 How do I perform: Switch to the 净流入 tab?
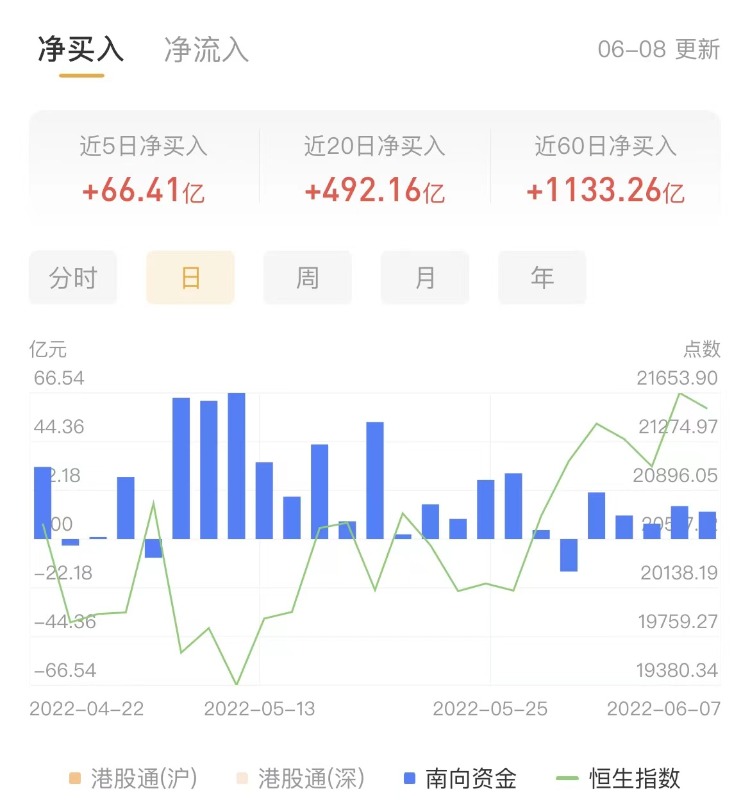pyautogui.click(x=206, y=49)
